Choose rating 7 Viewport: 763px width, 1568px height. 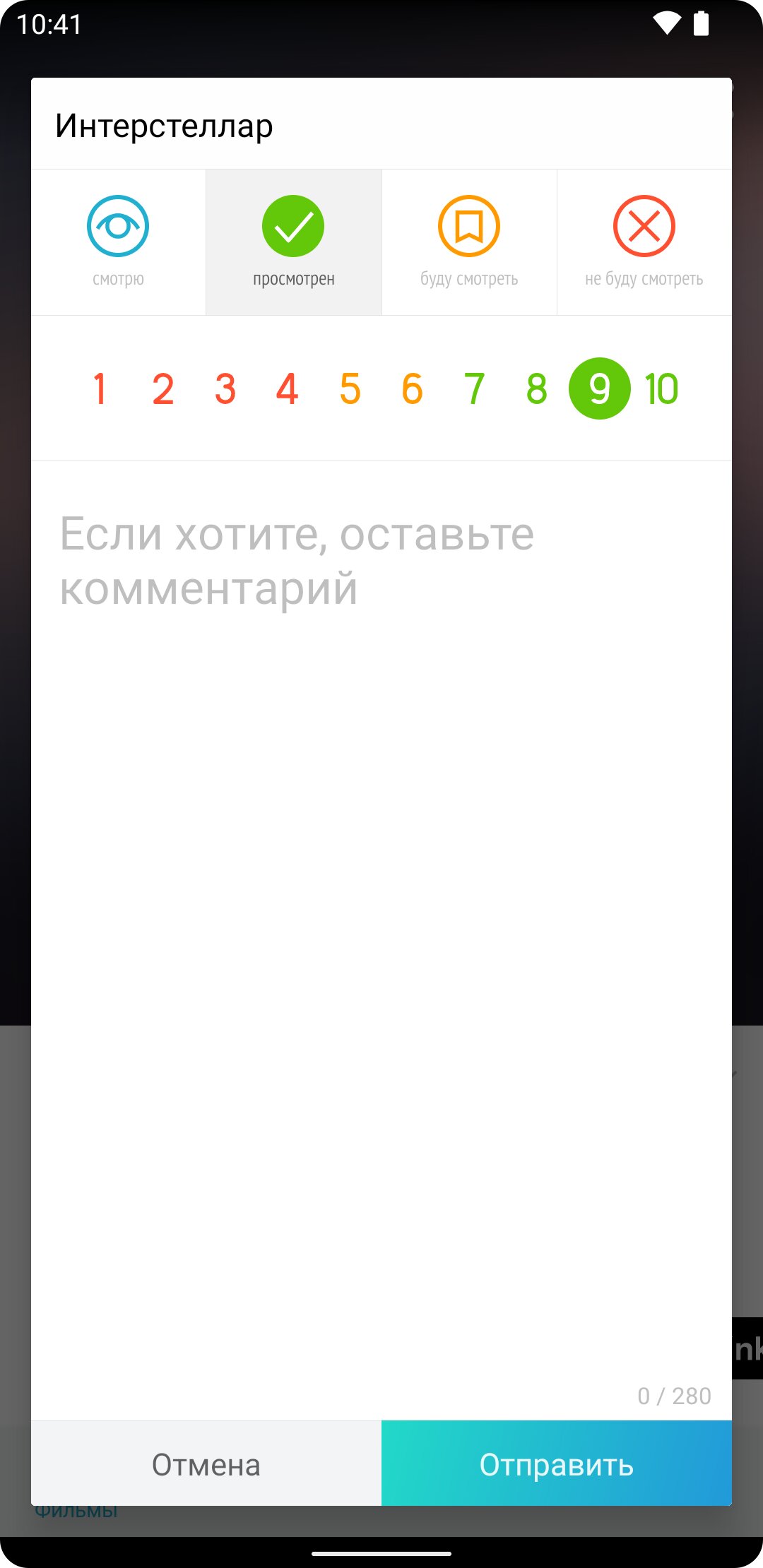click(x=475, y=388)
